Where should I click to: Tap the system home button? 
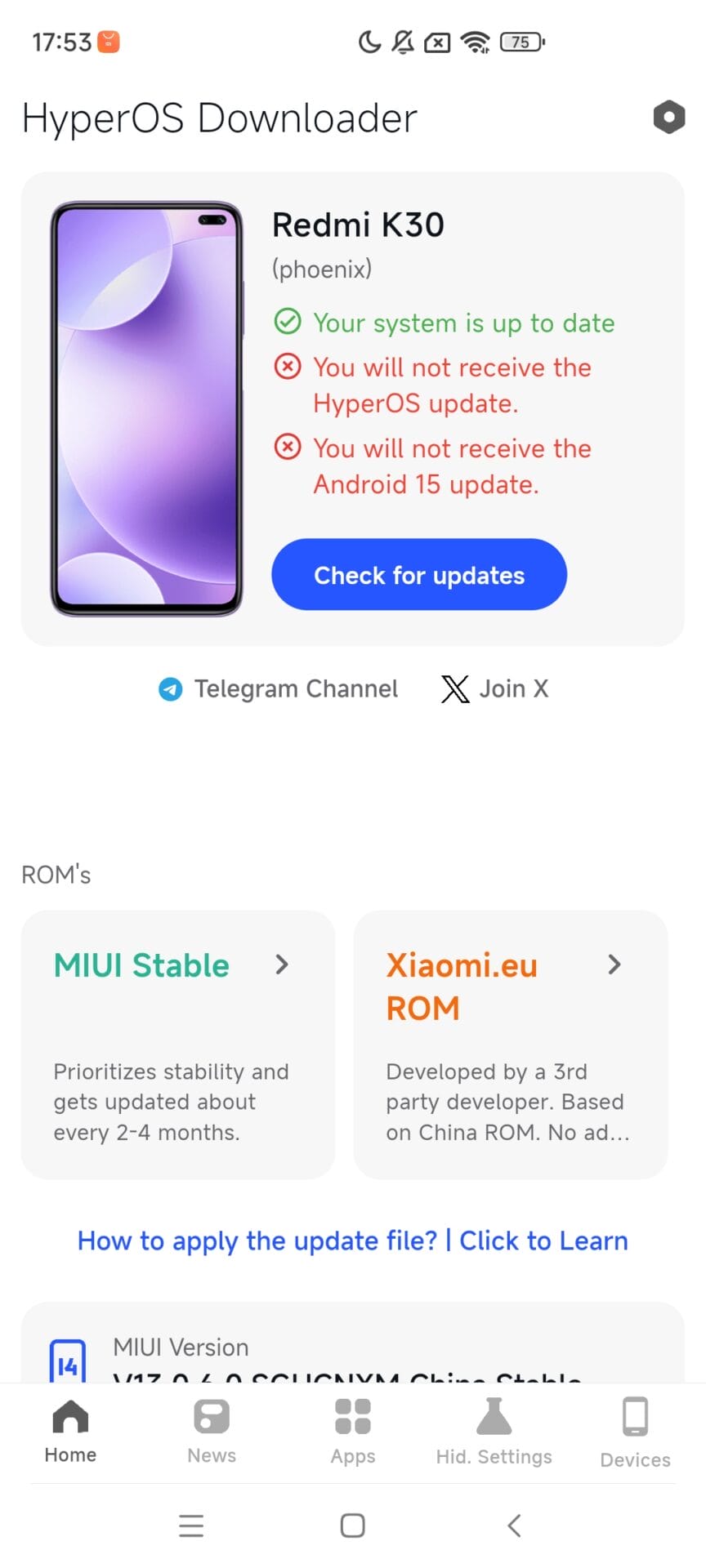353,1525
